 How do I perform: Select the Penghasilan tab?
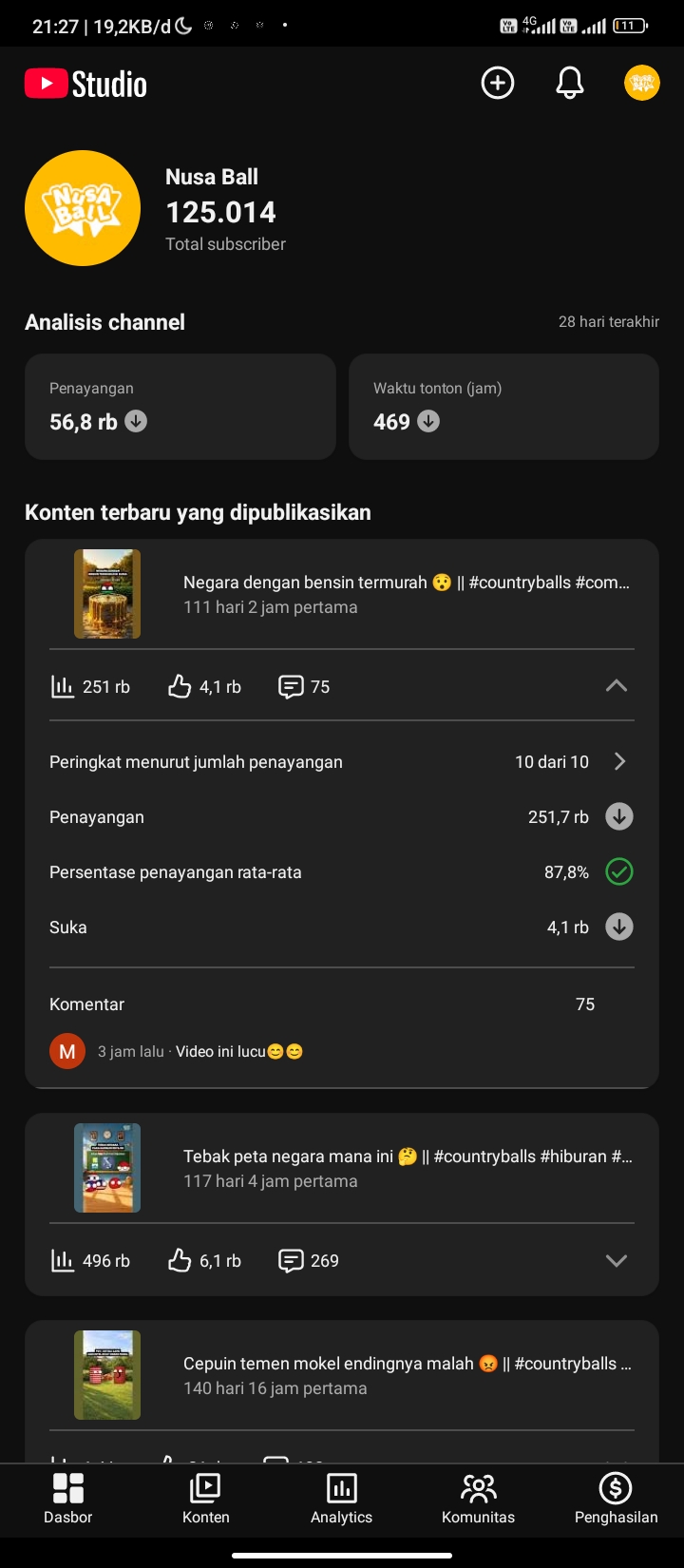point(616,1498)
